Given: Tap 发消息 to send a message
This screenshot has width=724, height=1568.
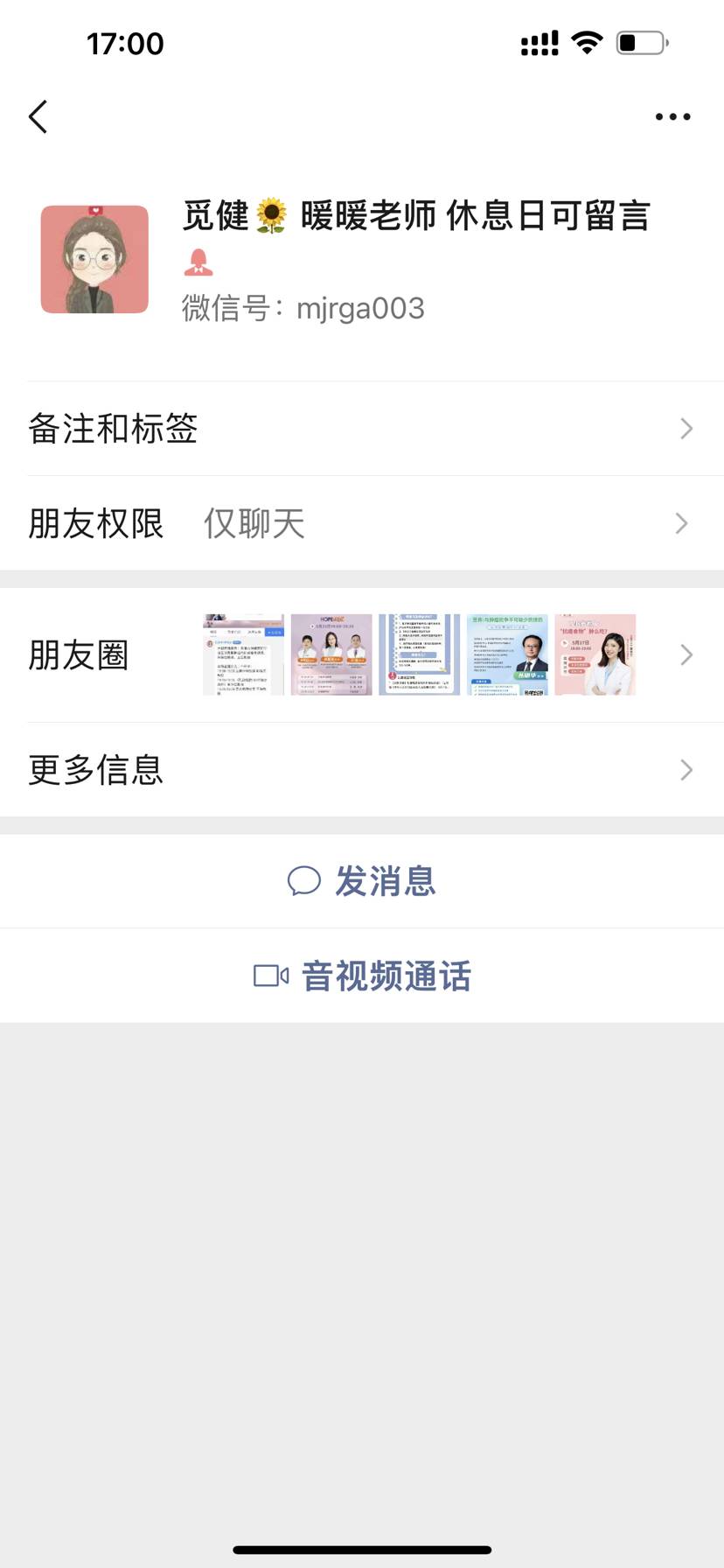Looking at the screenshot, I should pos(362,881).
